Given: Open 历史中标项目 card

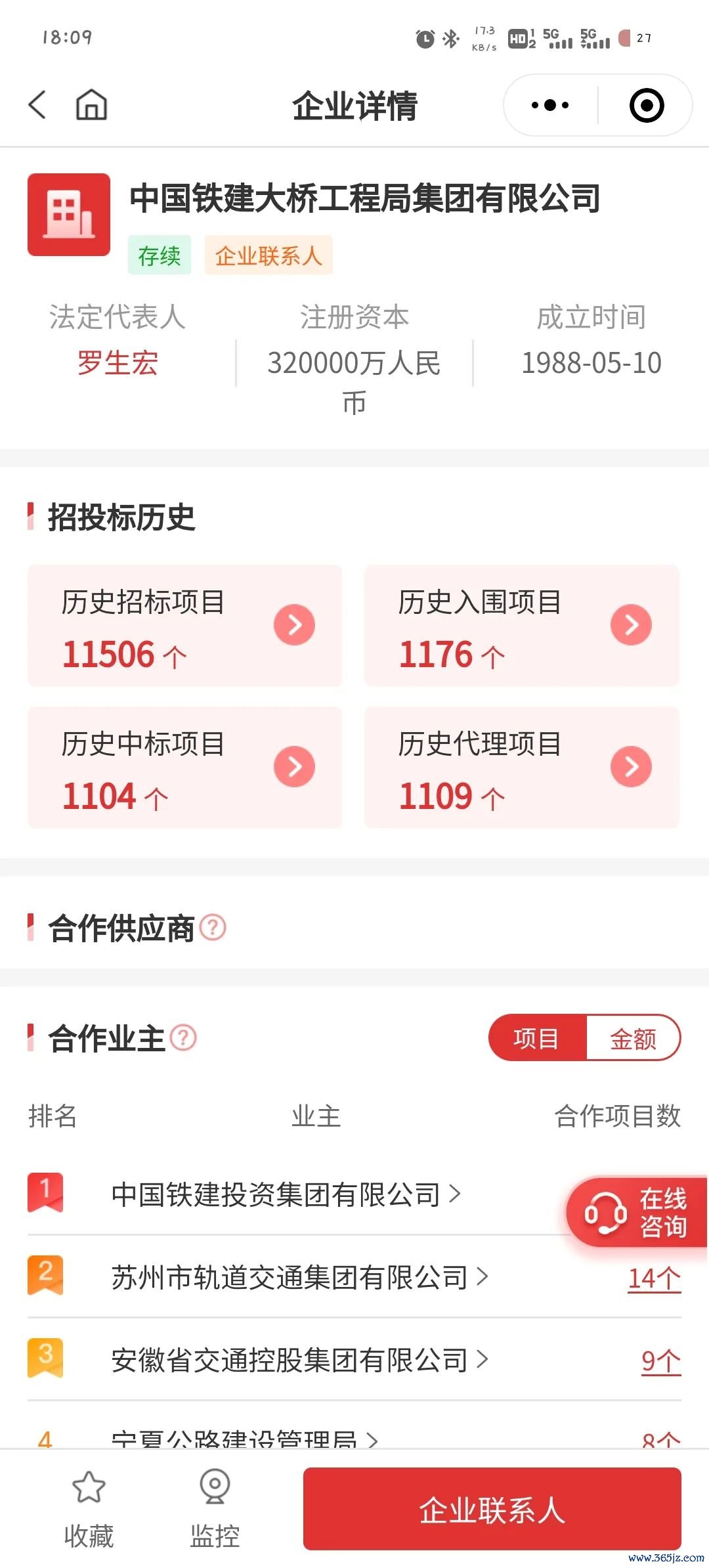Looking at the screenshot, I should pyautogui.click(x=184, y=768).
